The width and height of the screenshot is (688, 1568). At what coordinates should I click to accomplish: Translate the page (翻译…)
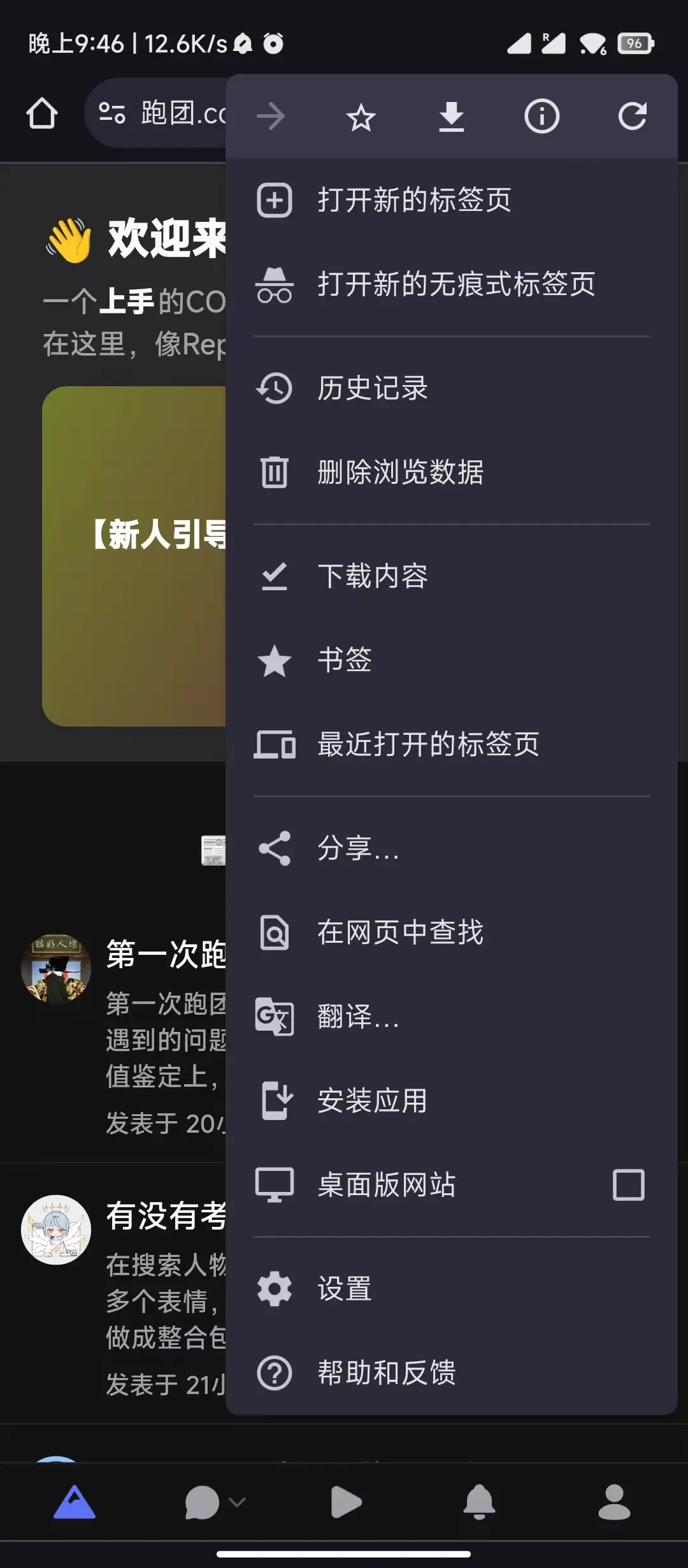451,1017
